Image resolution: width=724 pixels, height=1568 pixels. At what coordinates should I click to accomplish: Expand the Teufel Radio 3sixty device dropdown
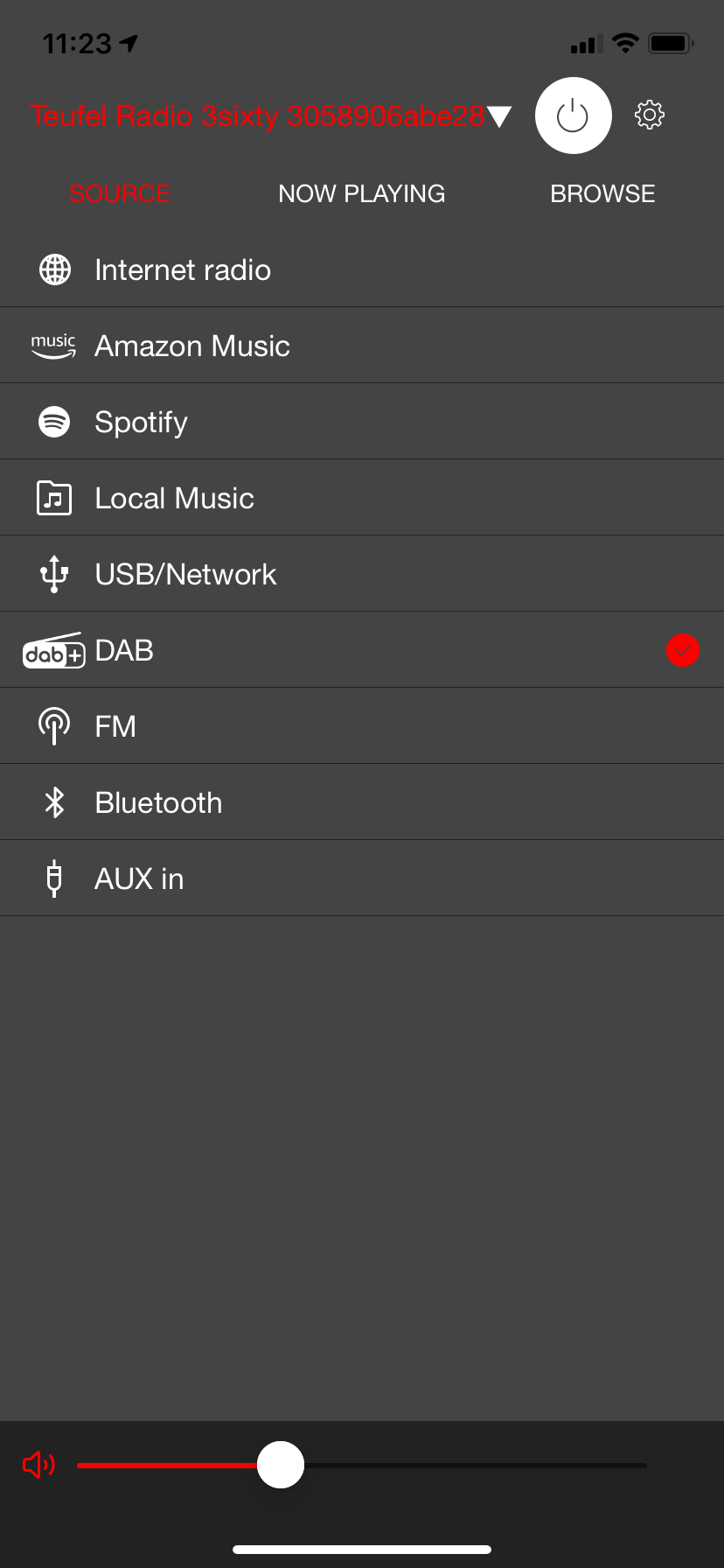(270, 115)
